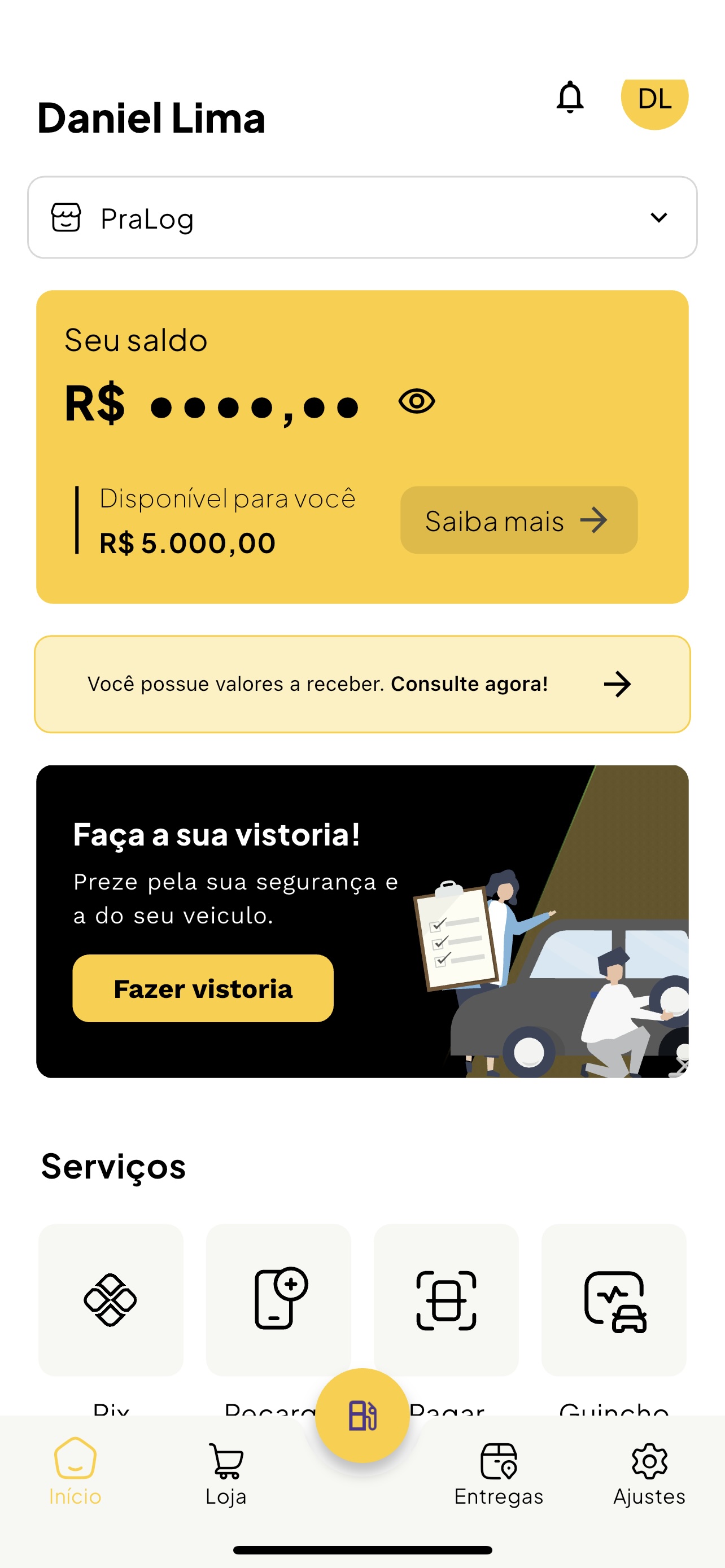The height and width of the screenshot is (1568, 725).
Task: Tap Saiba mais on the balance card
Action: click(x=518, y=520)
